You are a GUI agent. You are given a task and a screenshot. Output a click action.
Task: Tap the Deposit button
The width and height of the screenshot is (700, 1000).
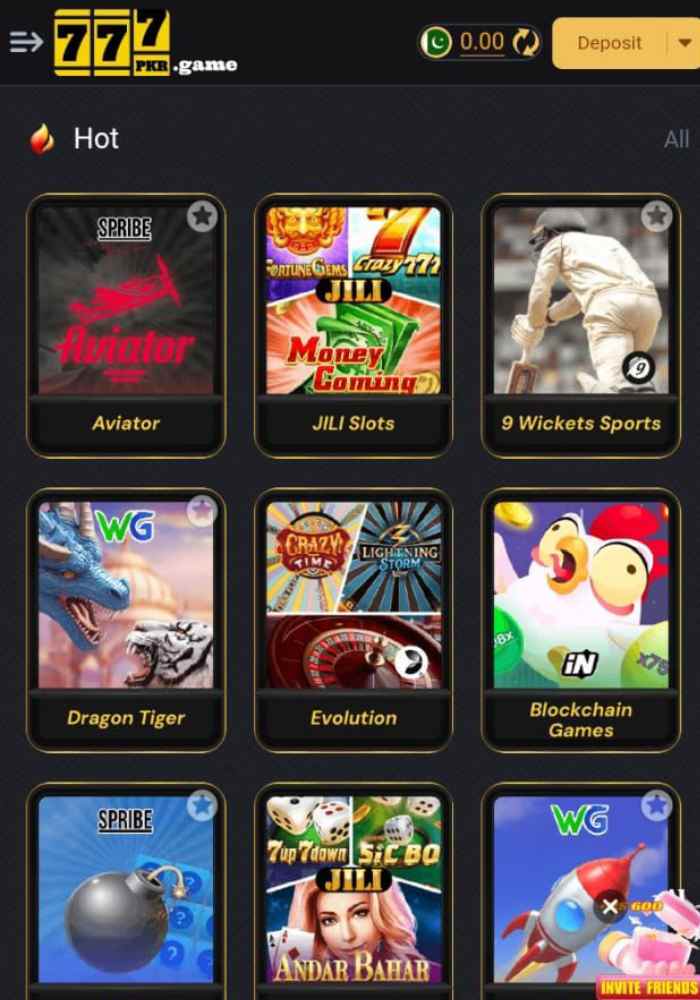[608, 43]
